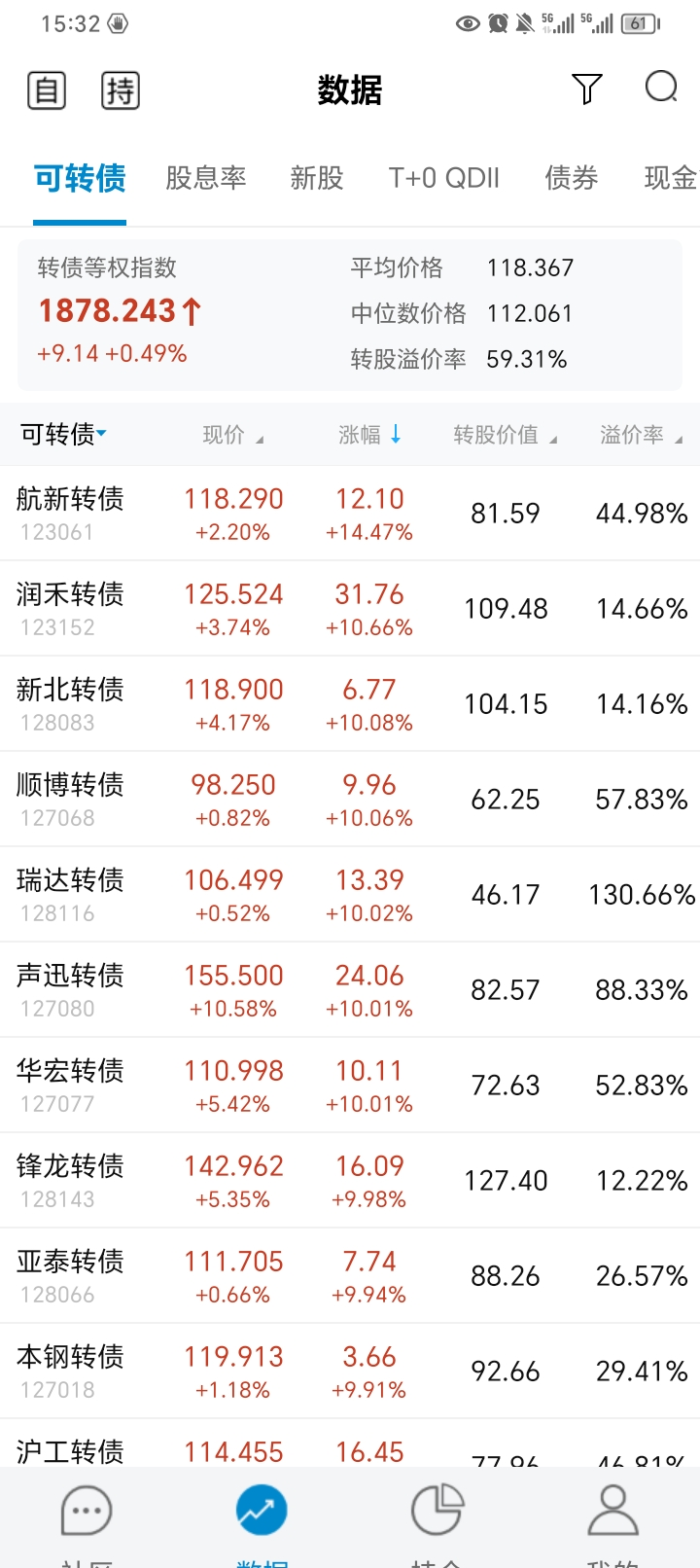700x1568 pixels.
Task: Sort the list by 涨幅
Action: click(x=368, y=435)
